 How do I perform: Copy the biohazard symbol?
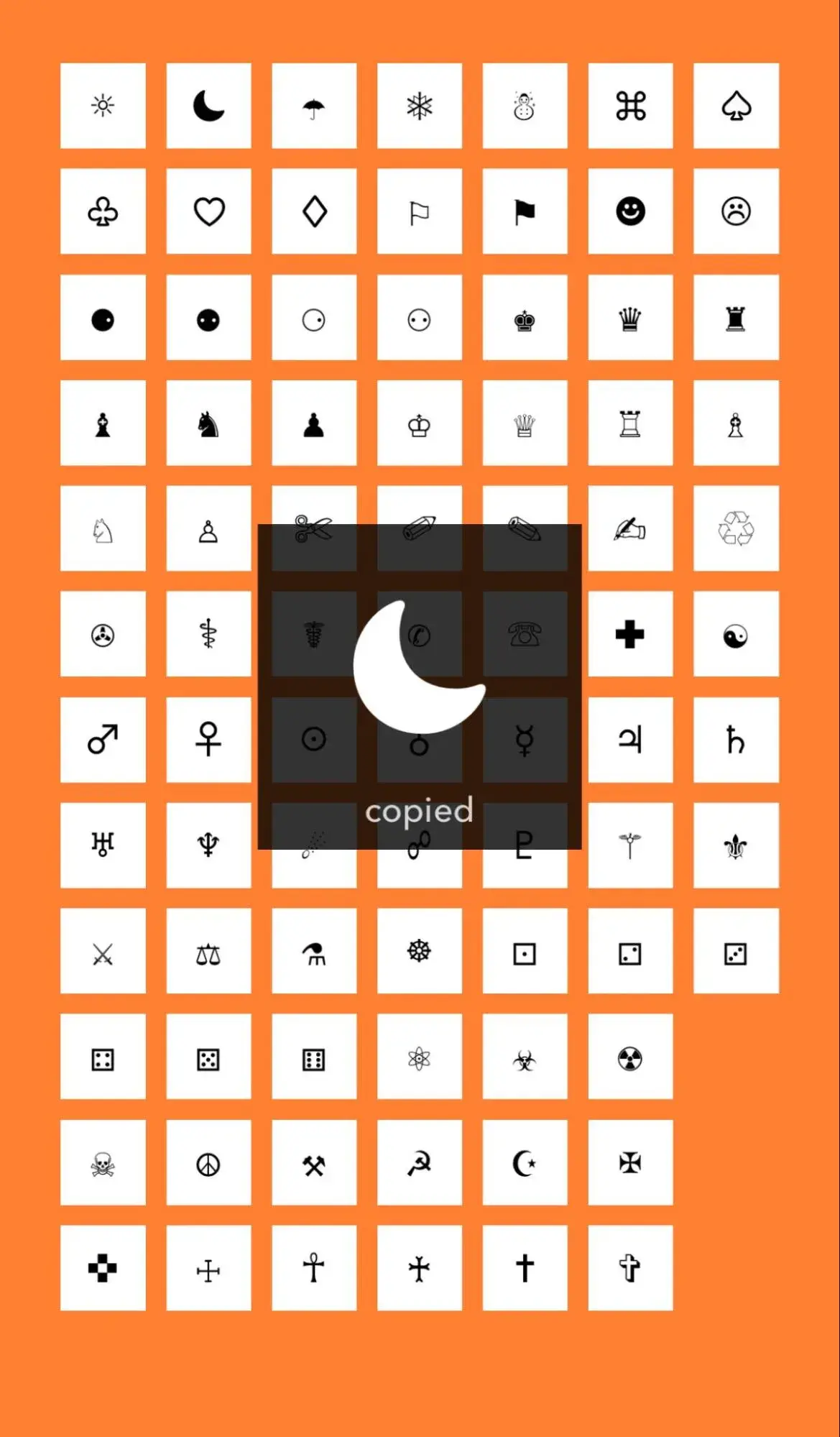(x=525, y=1057)
